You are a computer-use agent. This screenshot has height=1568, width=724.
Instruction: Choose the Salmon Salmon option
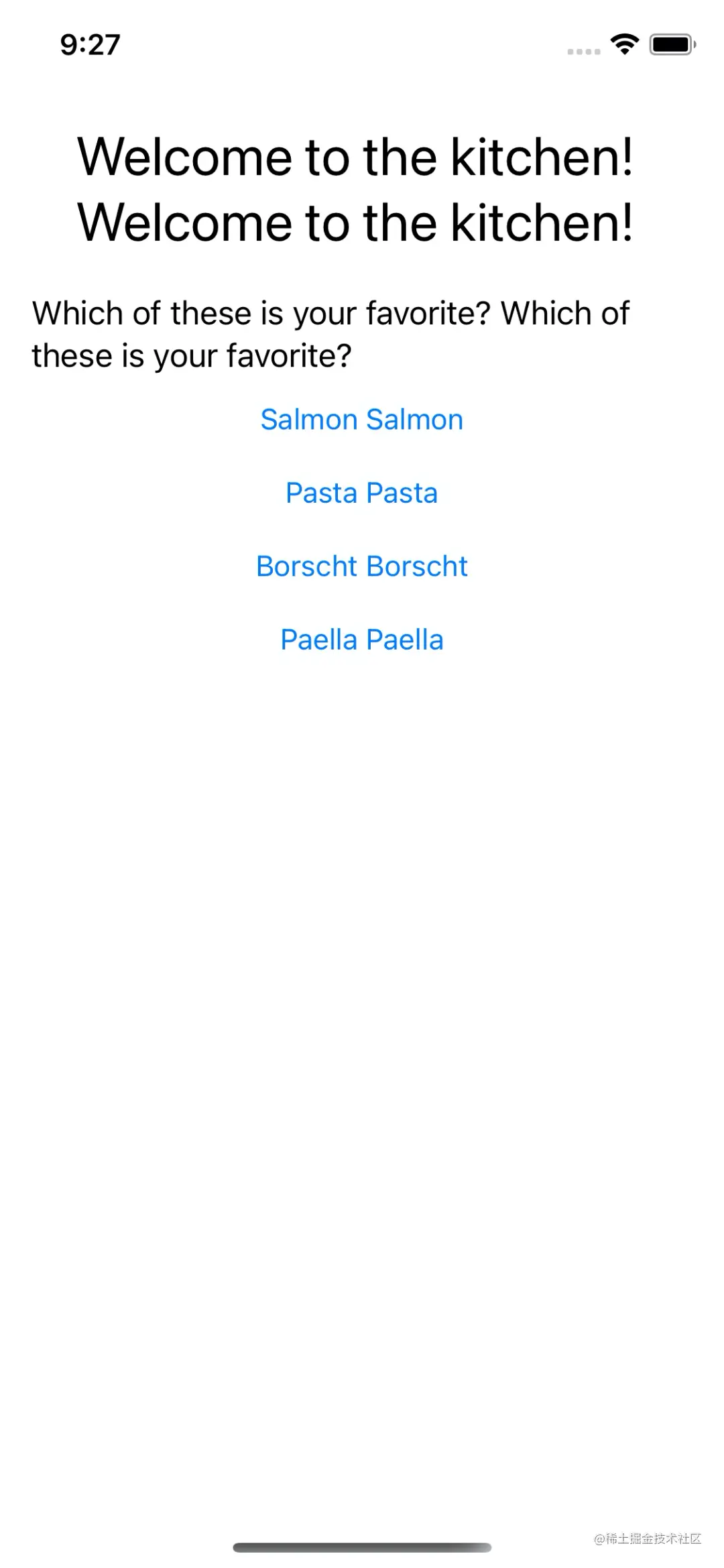pos(361,420)
